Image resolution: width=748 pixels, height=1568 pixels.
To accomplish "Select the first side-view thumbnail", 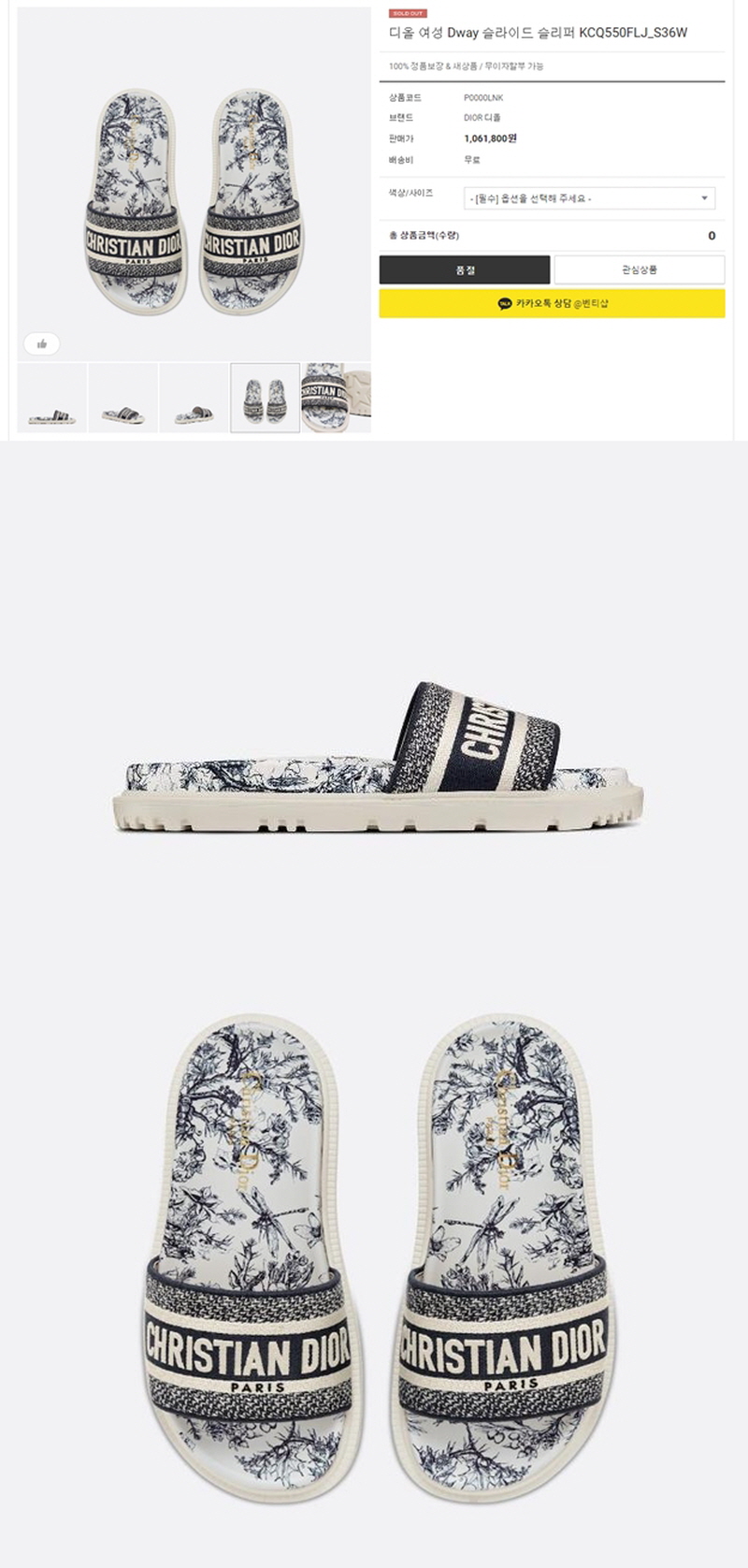I will click(52, 399).
